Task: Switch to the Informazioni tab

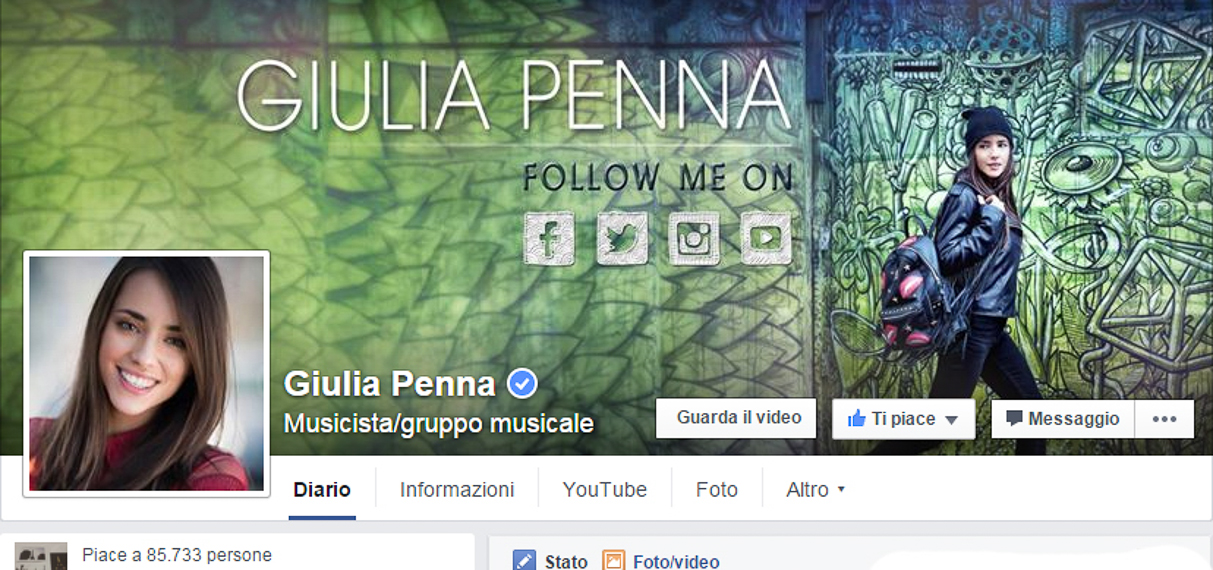Action: 457,490
